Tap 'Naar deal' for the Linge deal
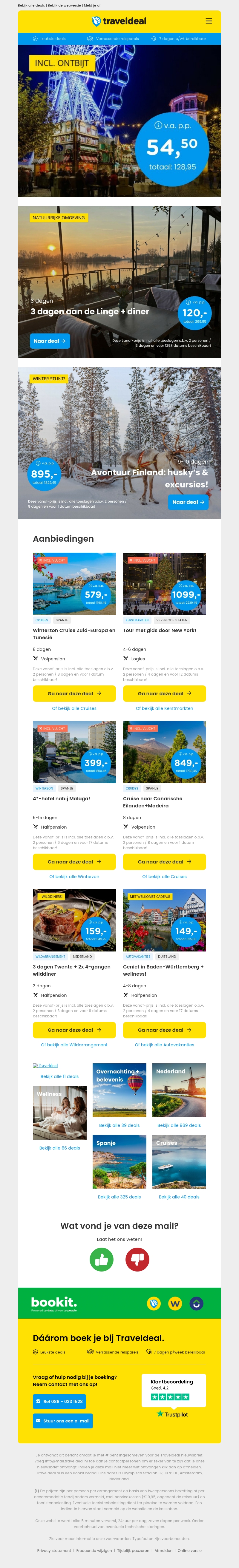The height and width of the screenshot is (1568, 239). coord(50,341)
